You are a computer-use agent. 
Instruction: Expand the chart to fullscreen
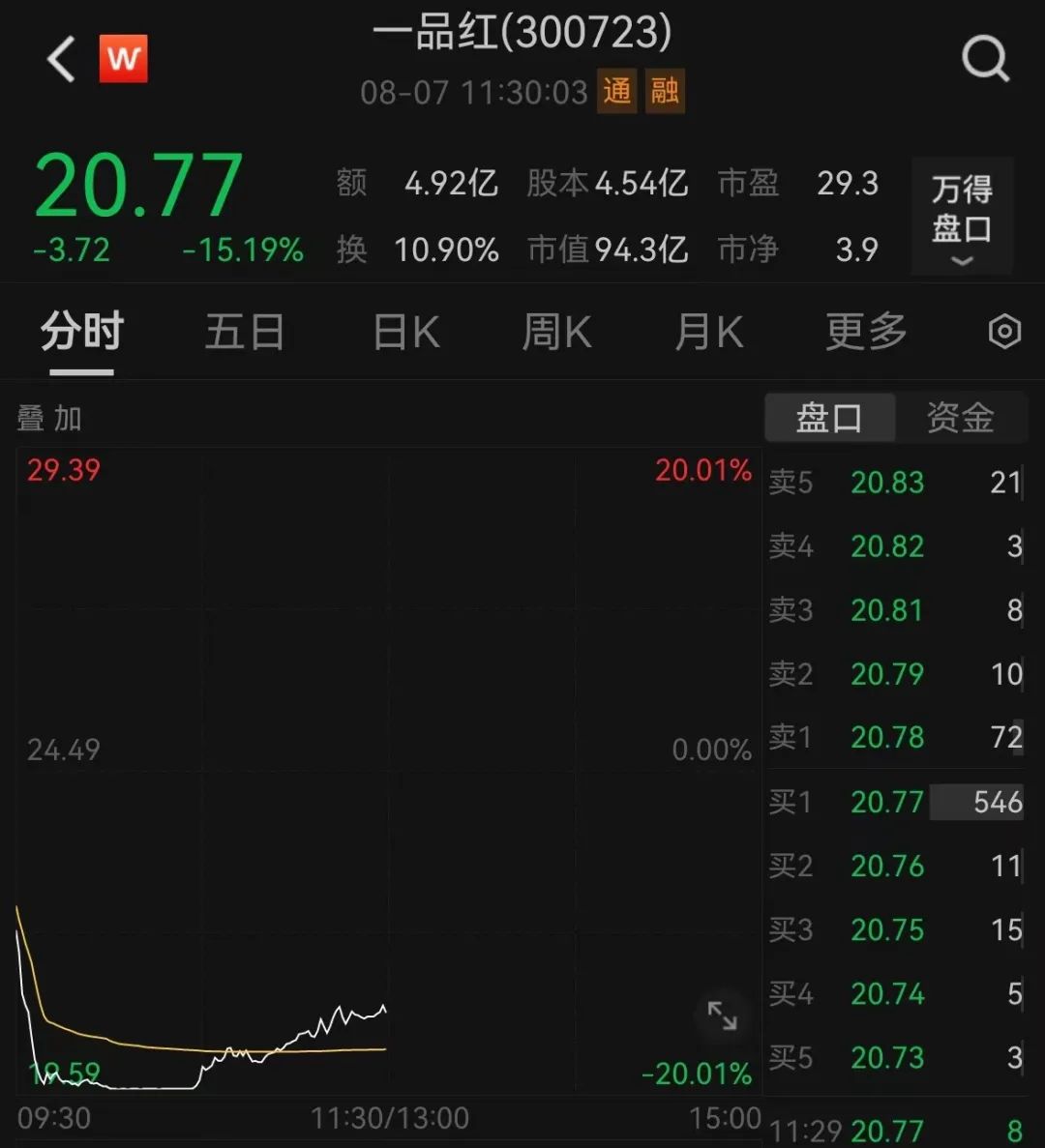pos(723,1016)
